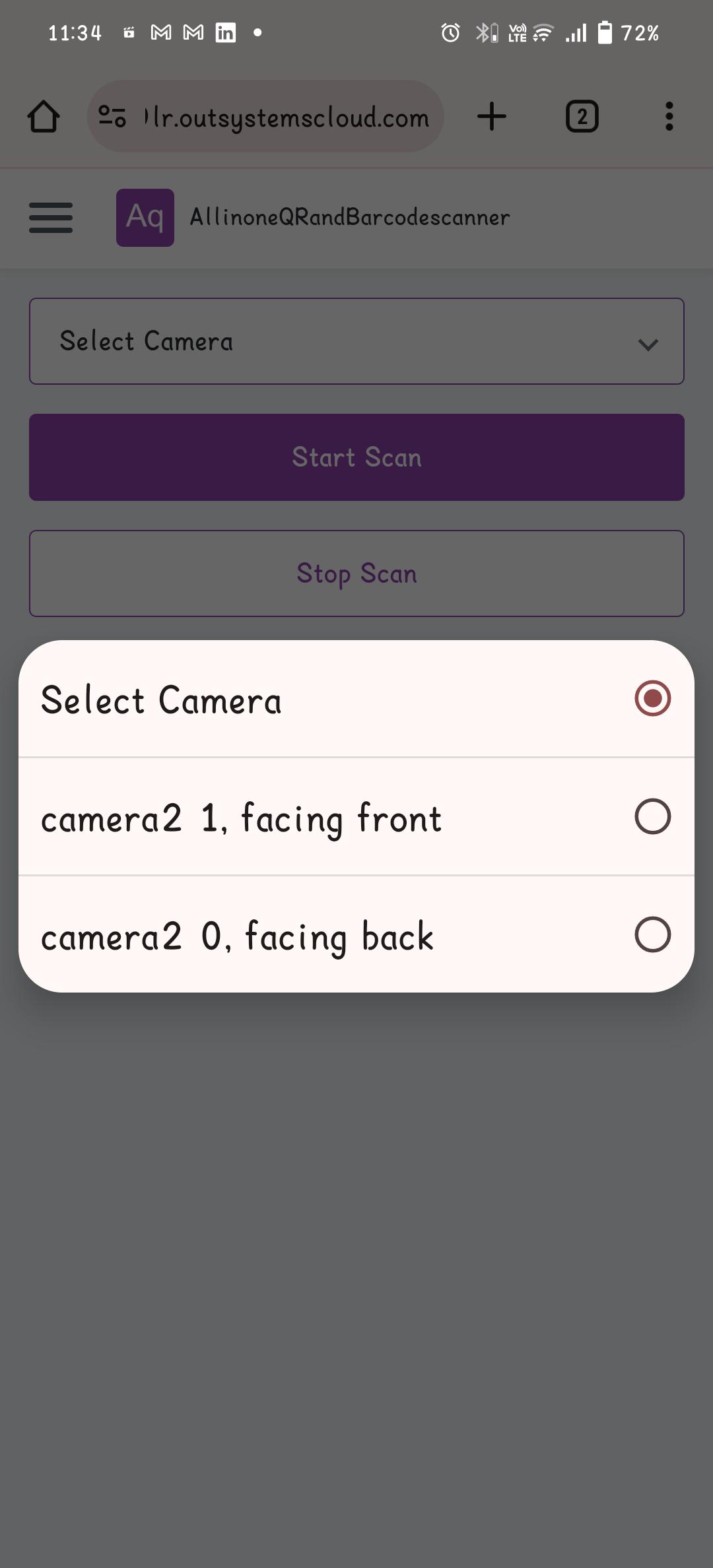Screen dimensions: 713x1568
Task: Keep the Select Camera radio option selected
Action: pyautogui.click(x=356, y=699)
